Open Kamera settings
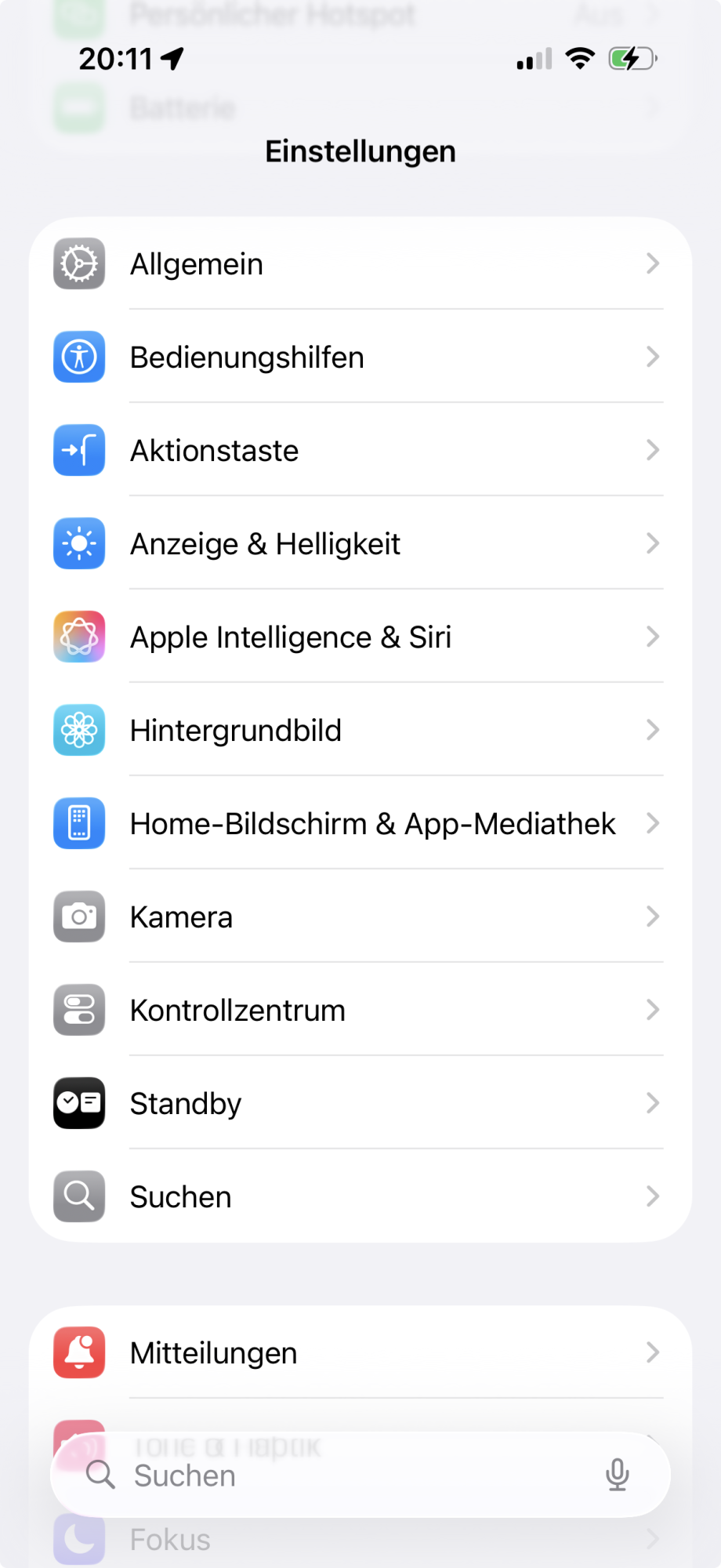 pyautogui.click(x=360, y=917)
